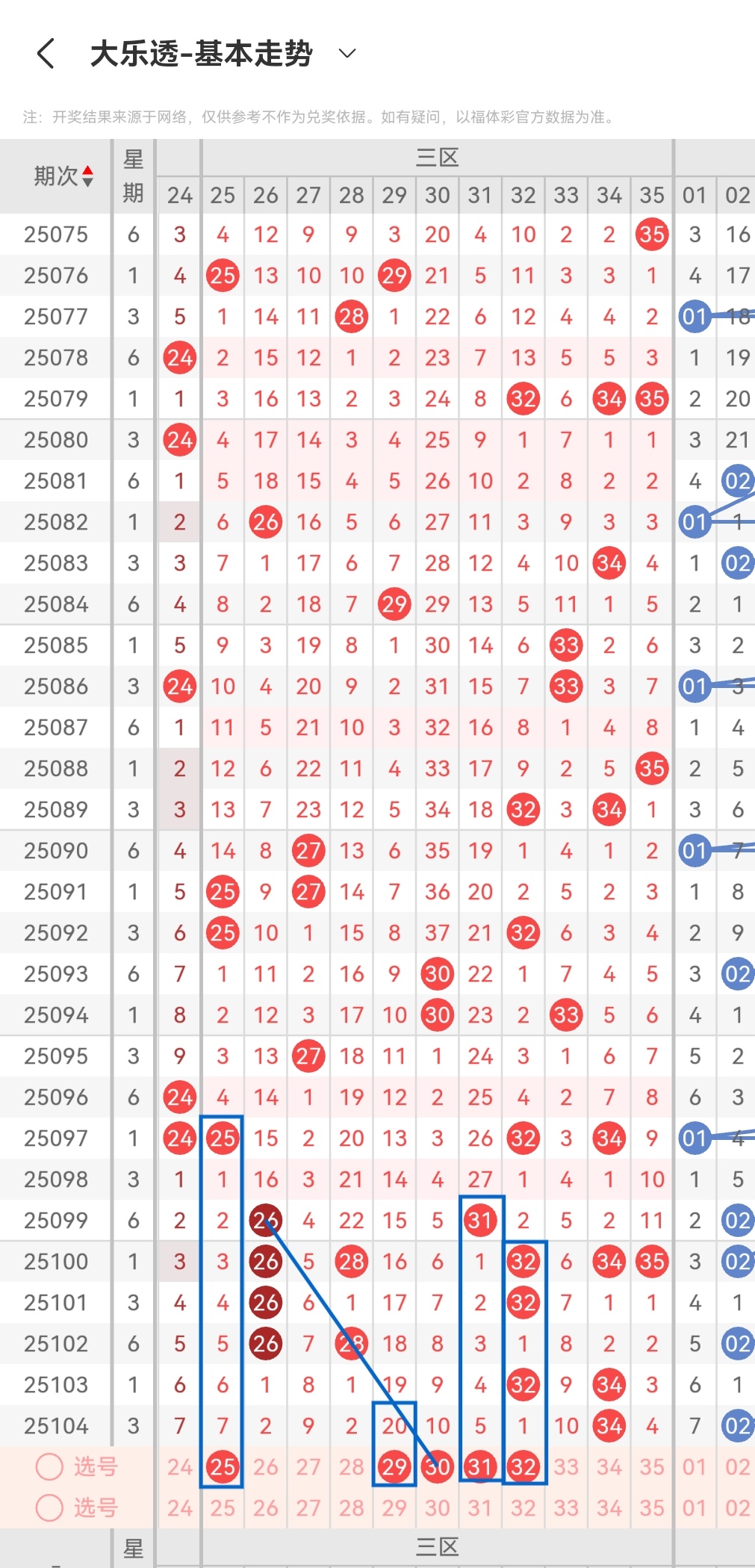Screen dimensions: 755x1568
Task: Deselect highlighted 31 in the 选号 row
Action: 480,1466
